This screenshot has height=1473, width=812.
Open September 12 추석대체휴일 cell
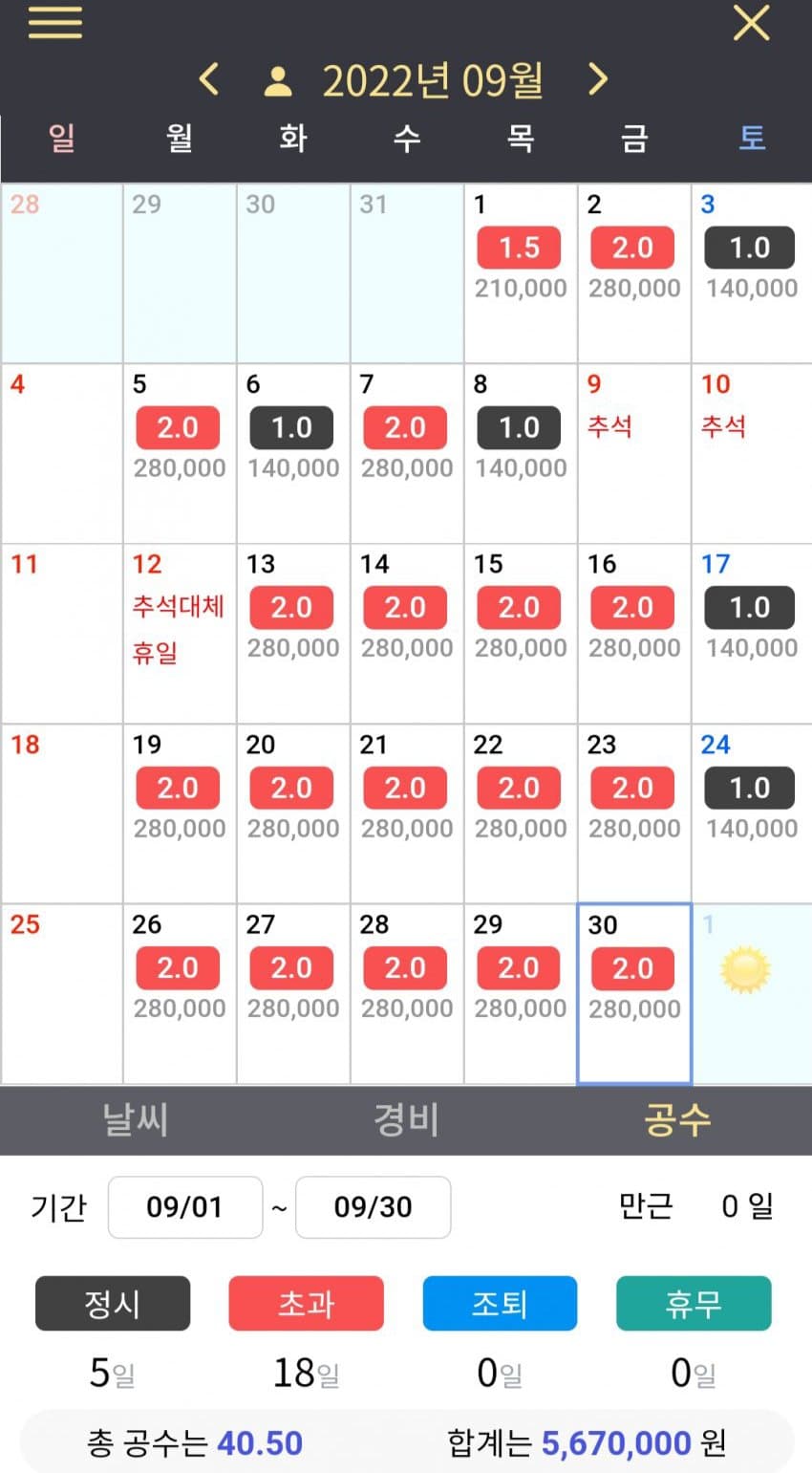[179, 633]
